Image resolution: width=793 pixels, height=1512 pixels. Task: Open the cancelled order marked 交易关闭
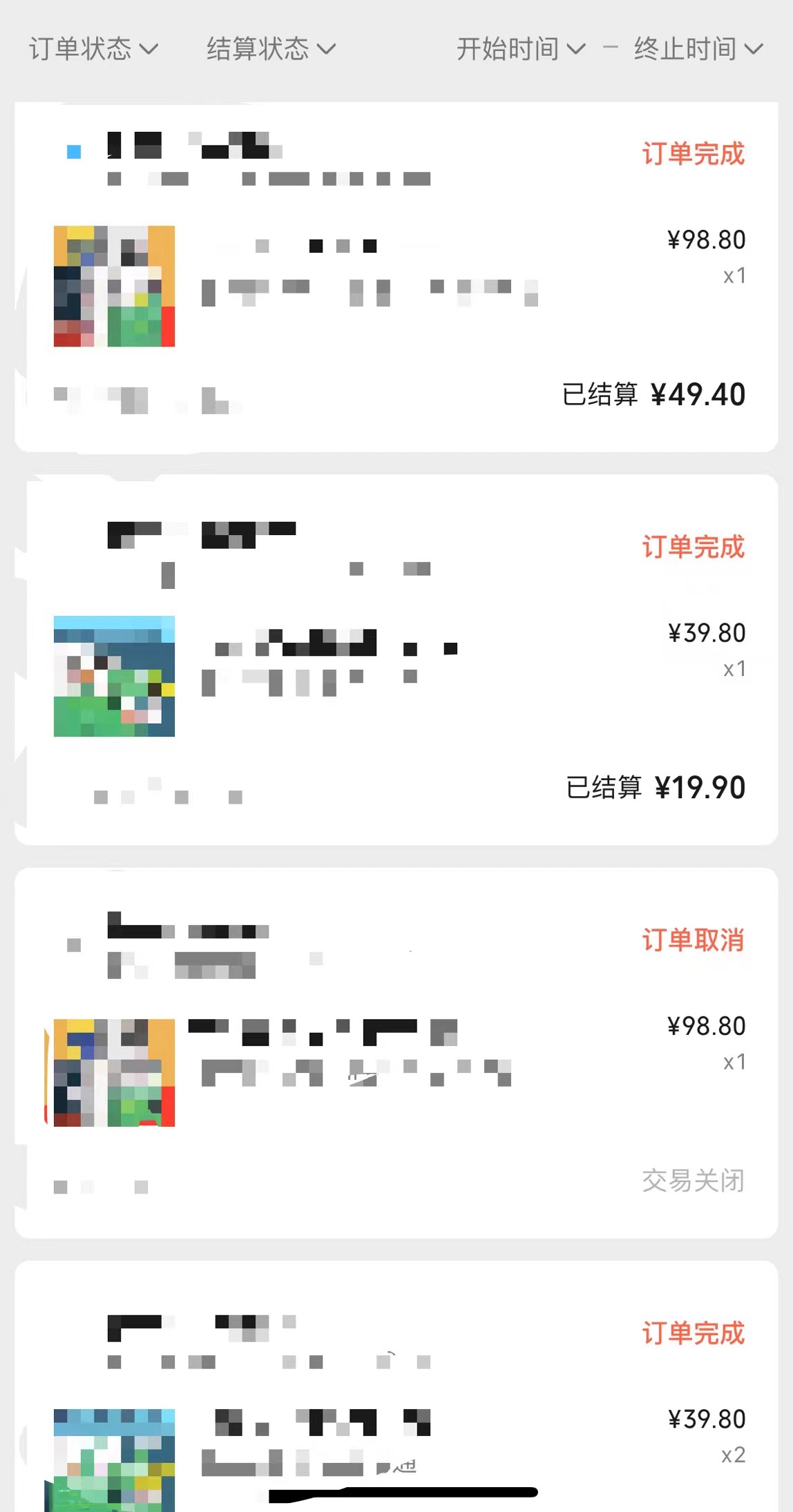396,1053
